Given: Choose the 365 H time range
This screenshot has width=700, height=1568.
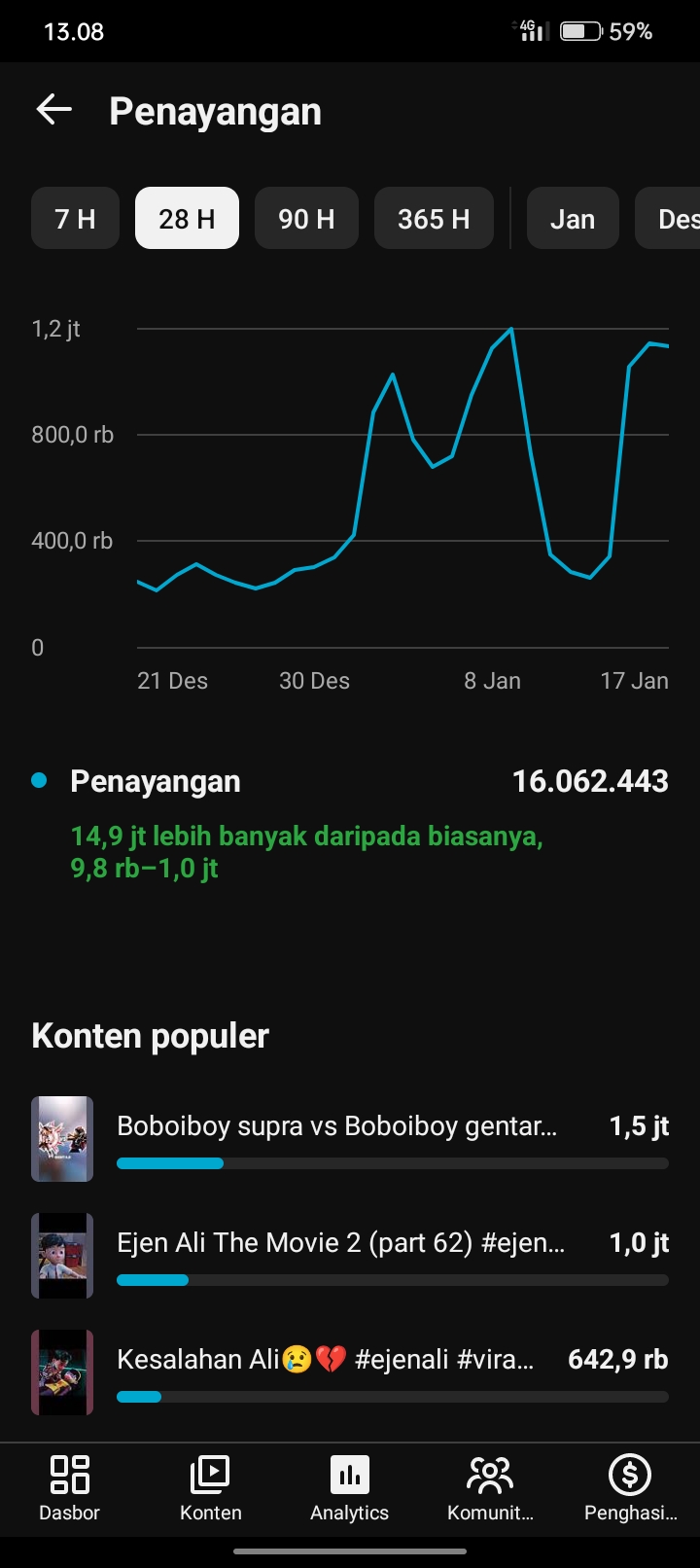Looking at the screenshot, I should 434,219.
